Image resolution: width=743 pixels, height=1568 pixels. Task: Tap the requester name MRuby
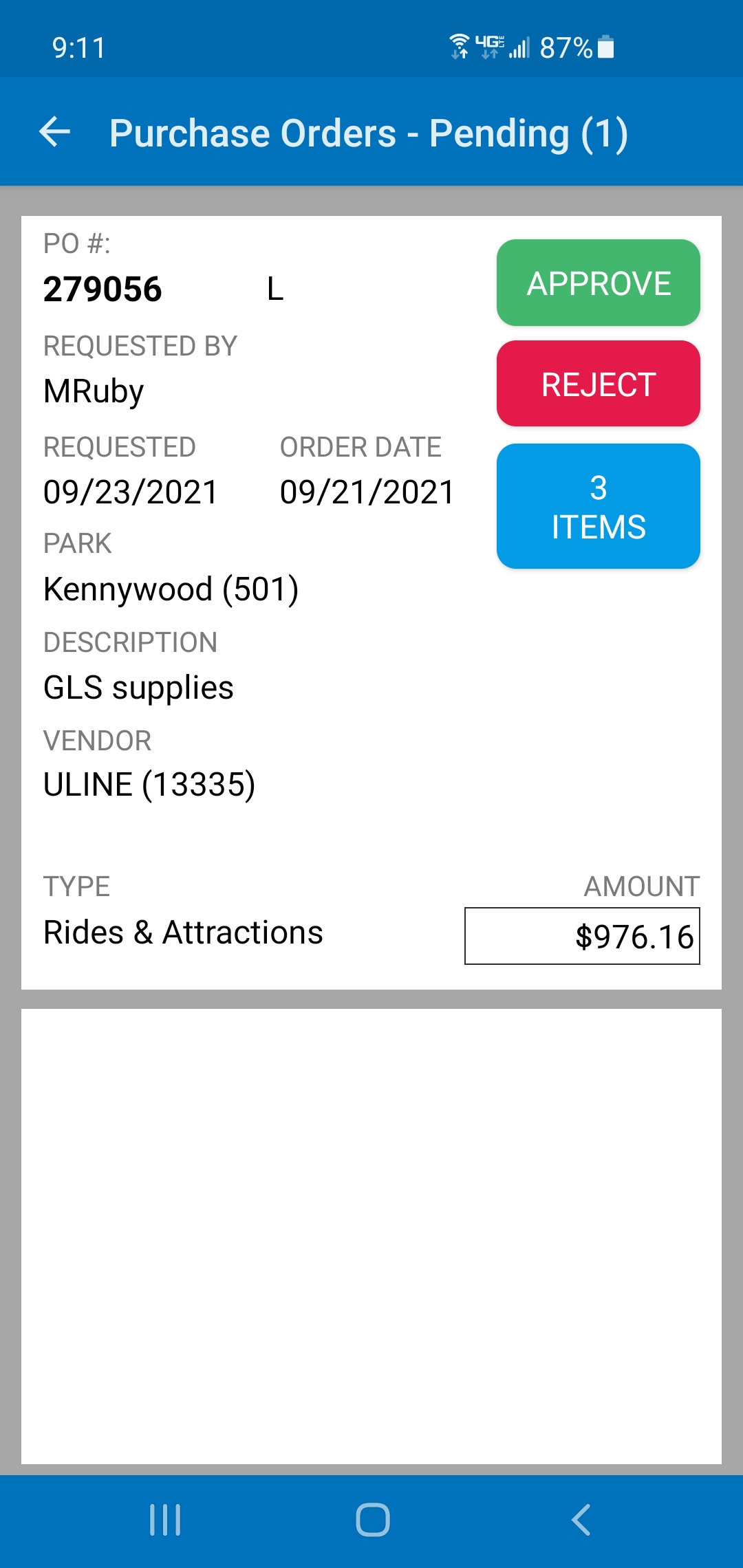[93, 391]
